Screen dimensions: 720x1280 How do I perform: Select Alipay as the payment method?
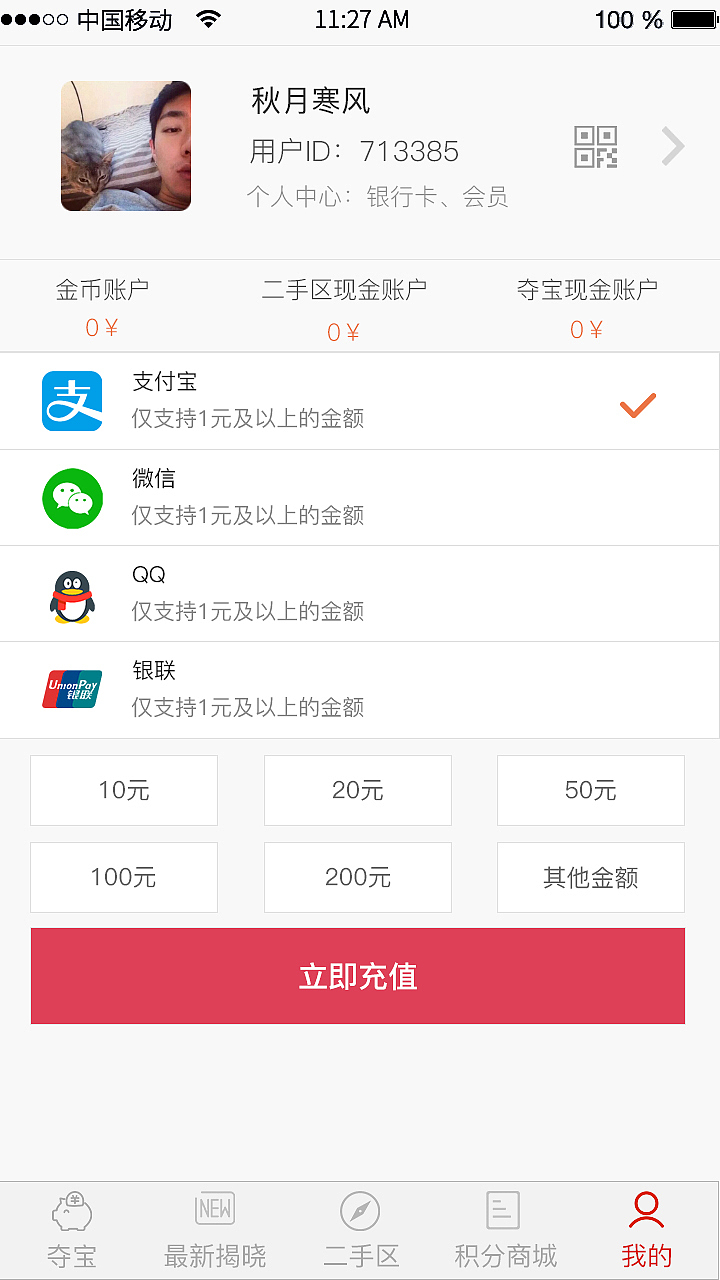tap(360, 400)
